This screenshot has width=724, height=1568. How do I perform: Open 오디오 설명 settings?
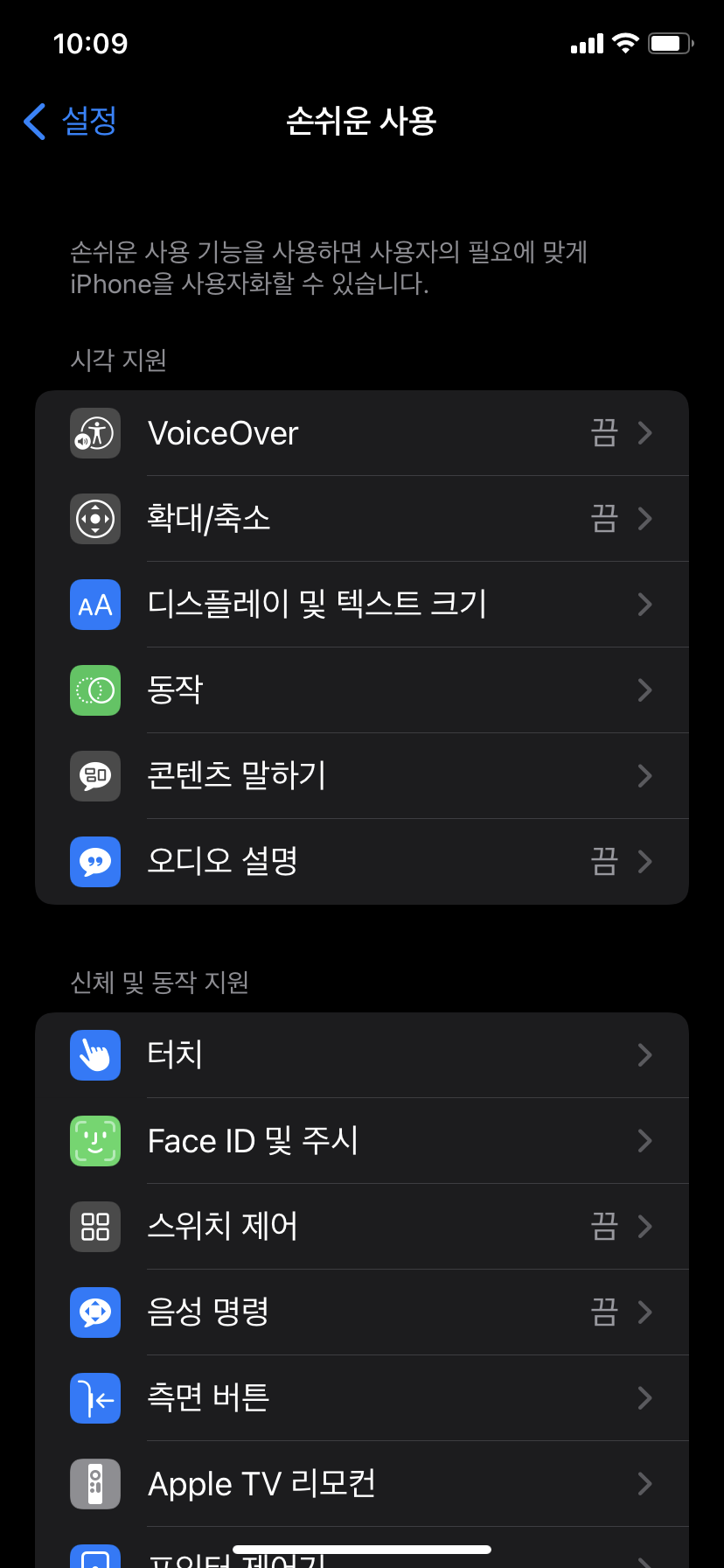(x=362, y=862)
